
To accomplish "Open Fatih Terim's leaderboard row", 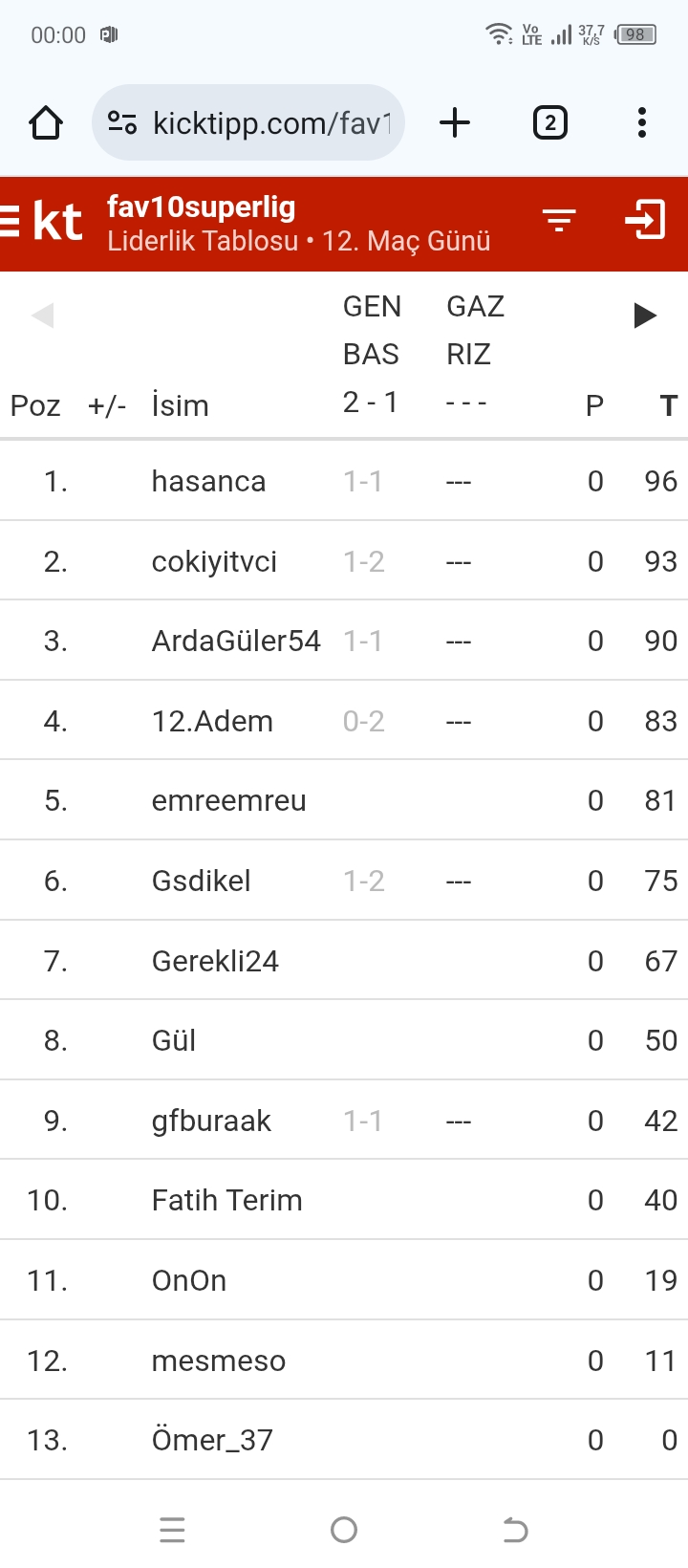I will pyautogui.click(x=226, y=1200).
